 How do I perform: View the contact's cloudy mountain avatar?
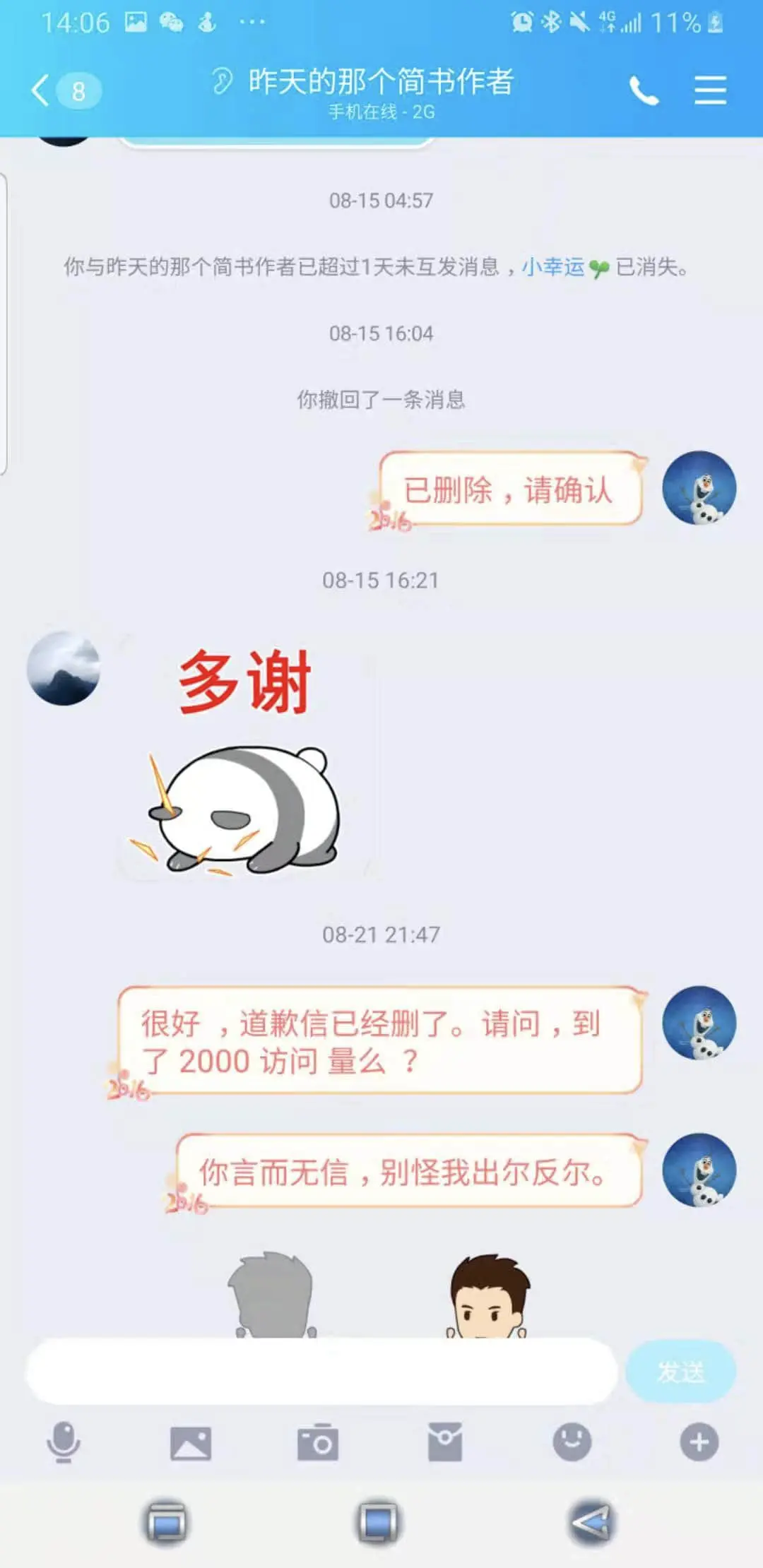pyautogui.click(x=64, y=668)
